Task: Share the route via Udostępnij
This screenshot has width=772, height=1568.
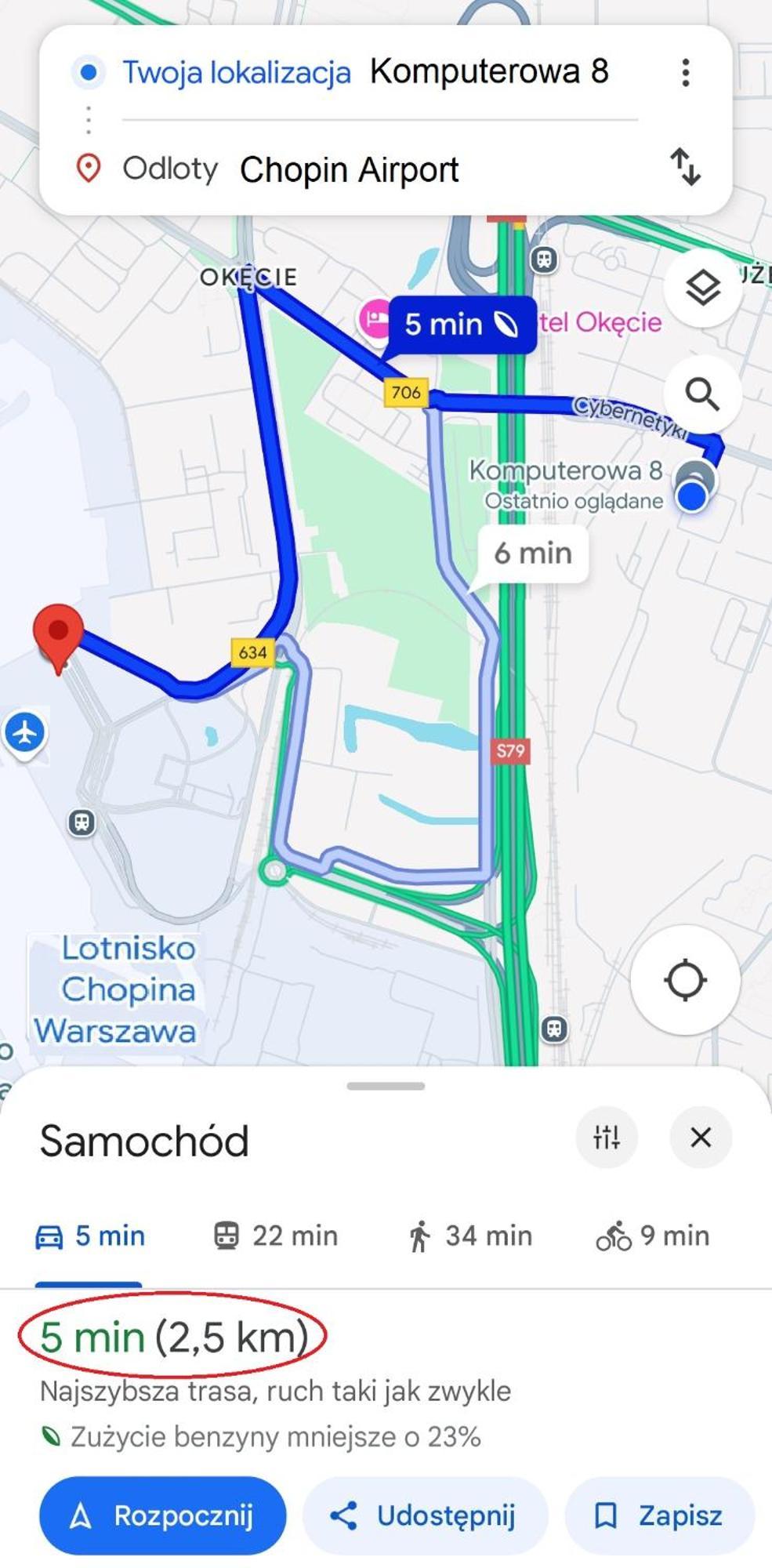Action: [424, 1515]
